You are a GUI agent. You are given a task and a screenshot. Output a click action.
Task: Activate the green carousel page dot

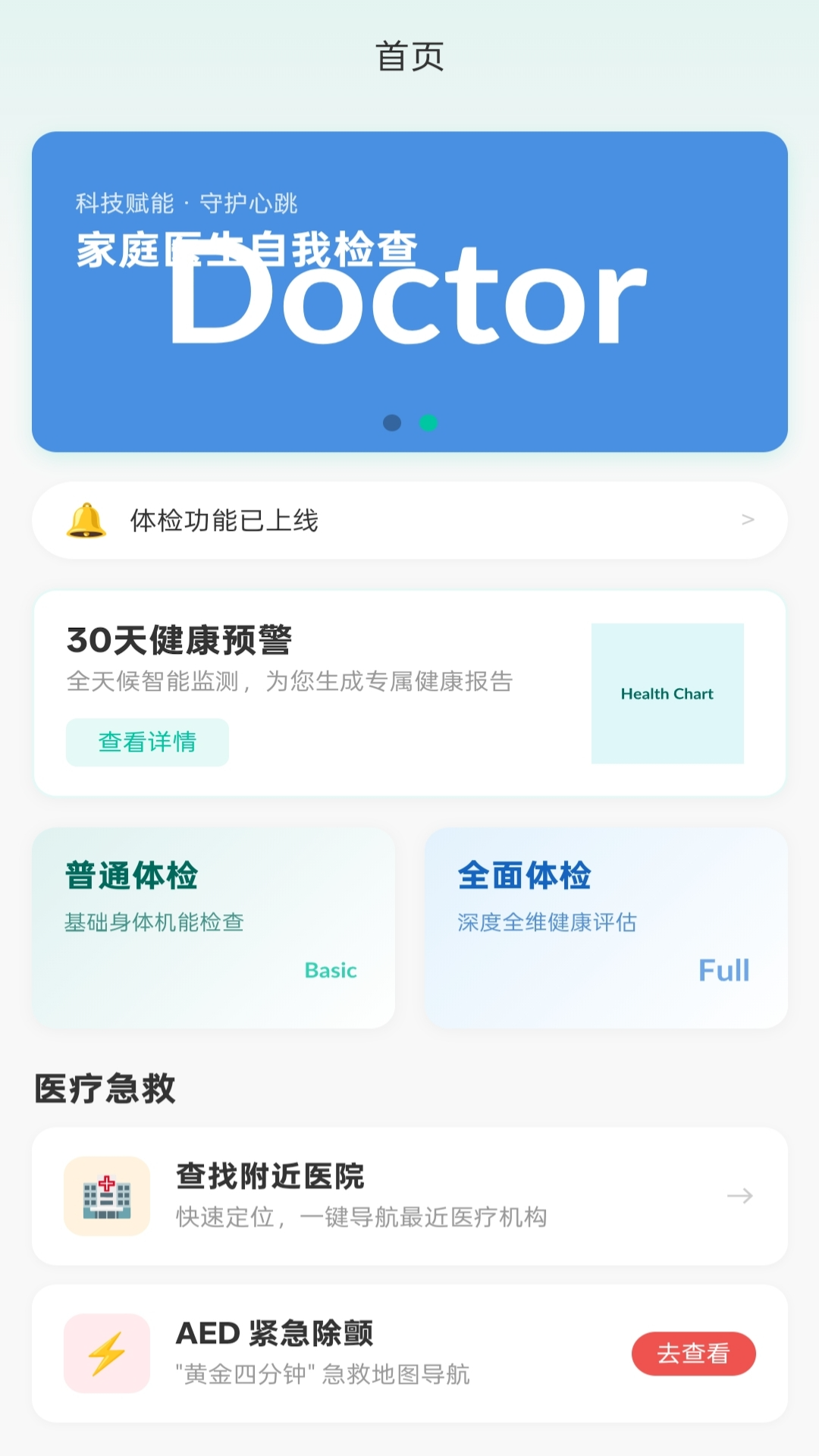tap(428, 423)
